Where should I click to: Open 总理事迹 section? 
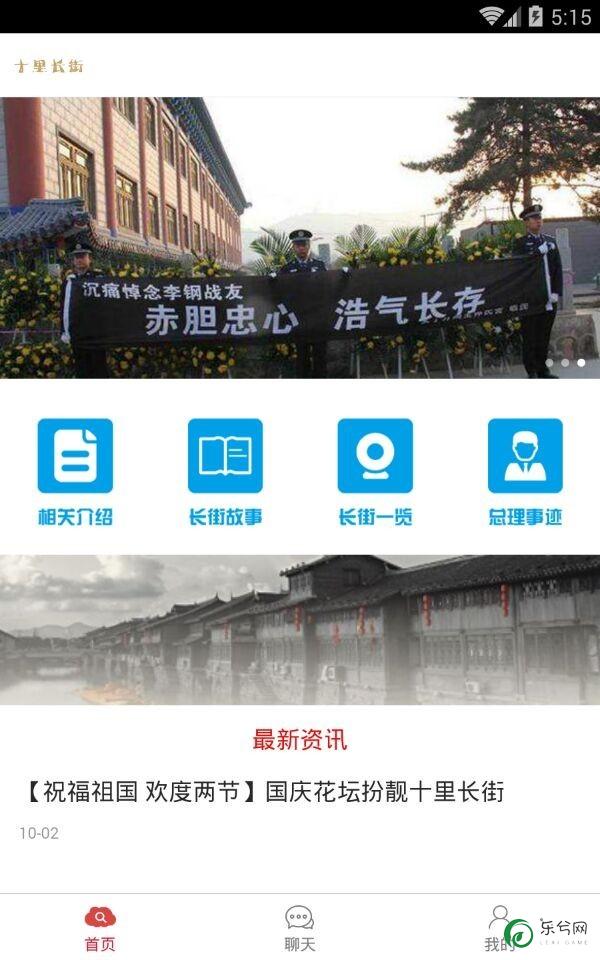click(525, 470)
